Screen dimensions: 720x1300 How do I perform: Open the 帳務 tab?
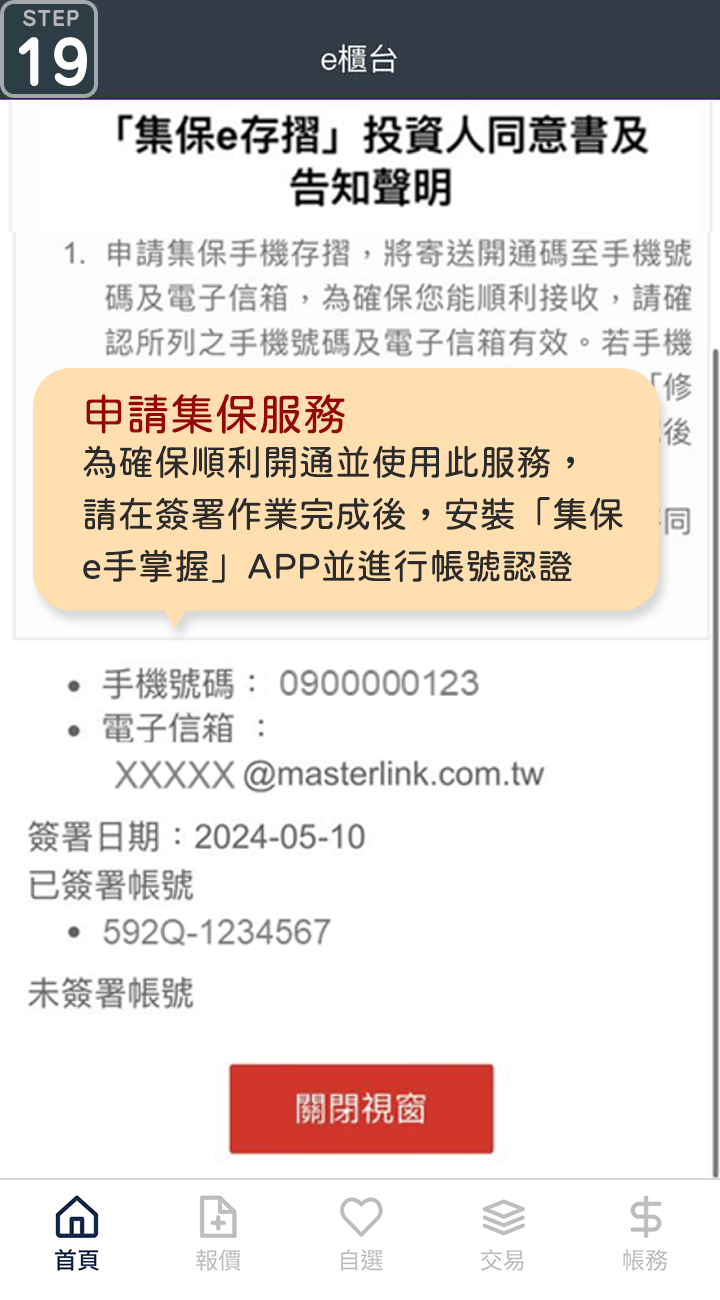(x=645, y=1235)
